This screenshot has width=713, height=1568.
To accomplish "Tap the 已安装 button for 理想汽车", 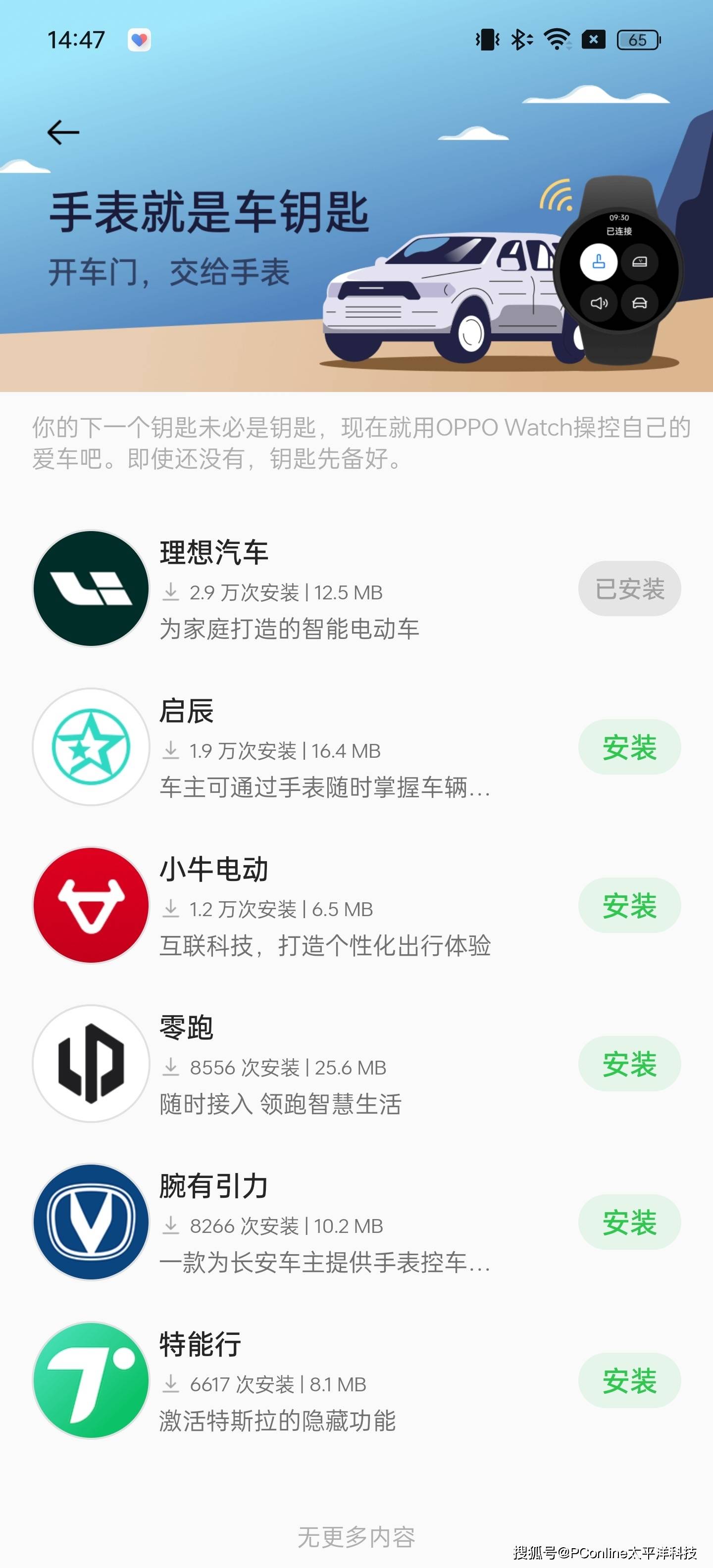I will pos(629,588).
